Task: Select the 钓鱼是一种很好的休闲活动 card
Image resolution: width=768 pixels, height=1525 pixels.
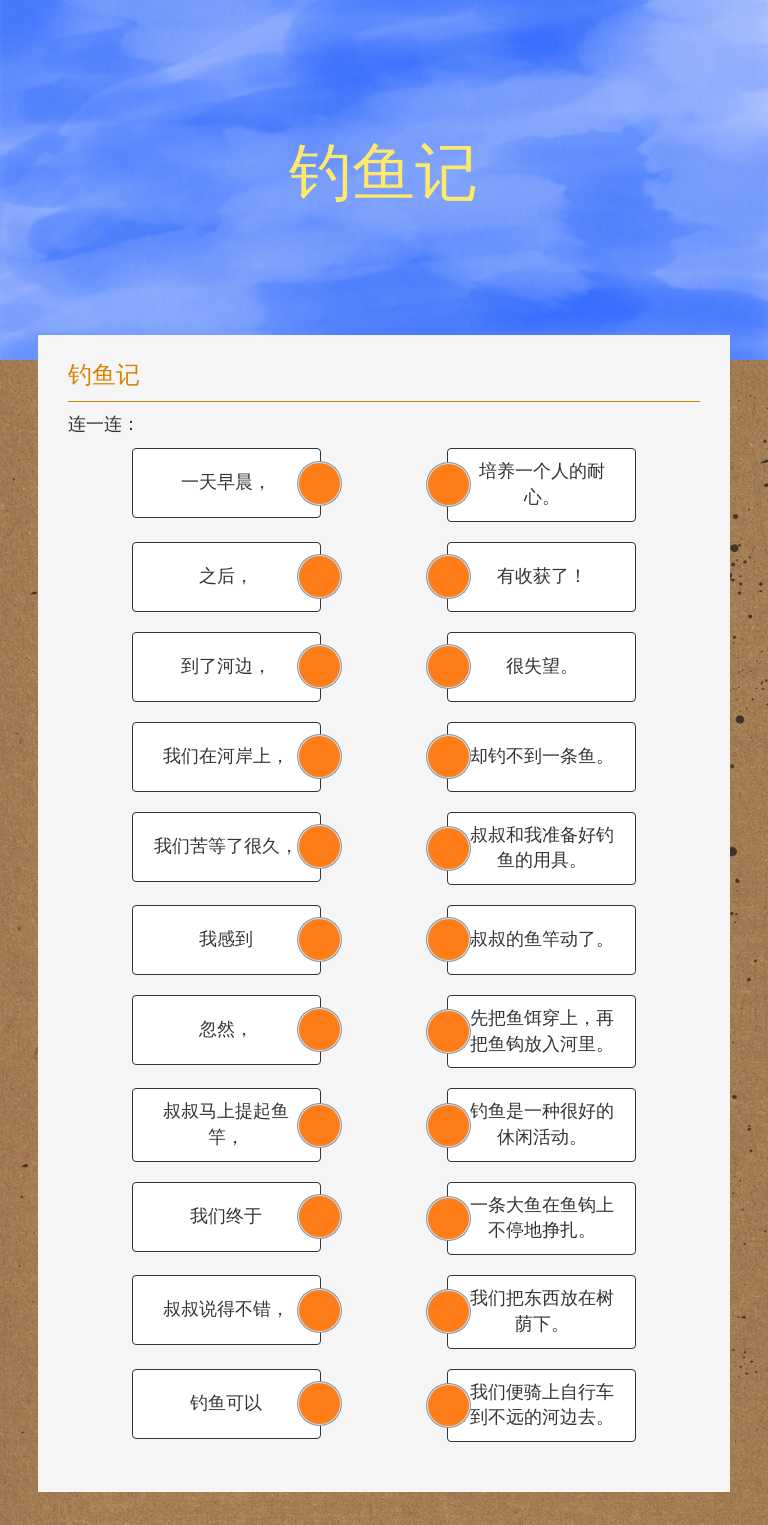Action: [540, 1124]
